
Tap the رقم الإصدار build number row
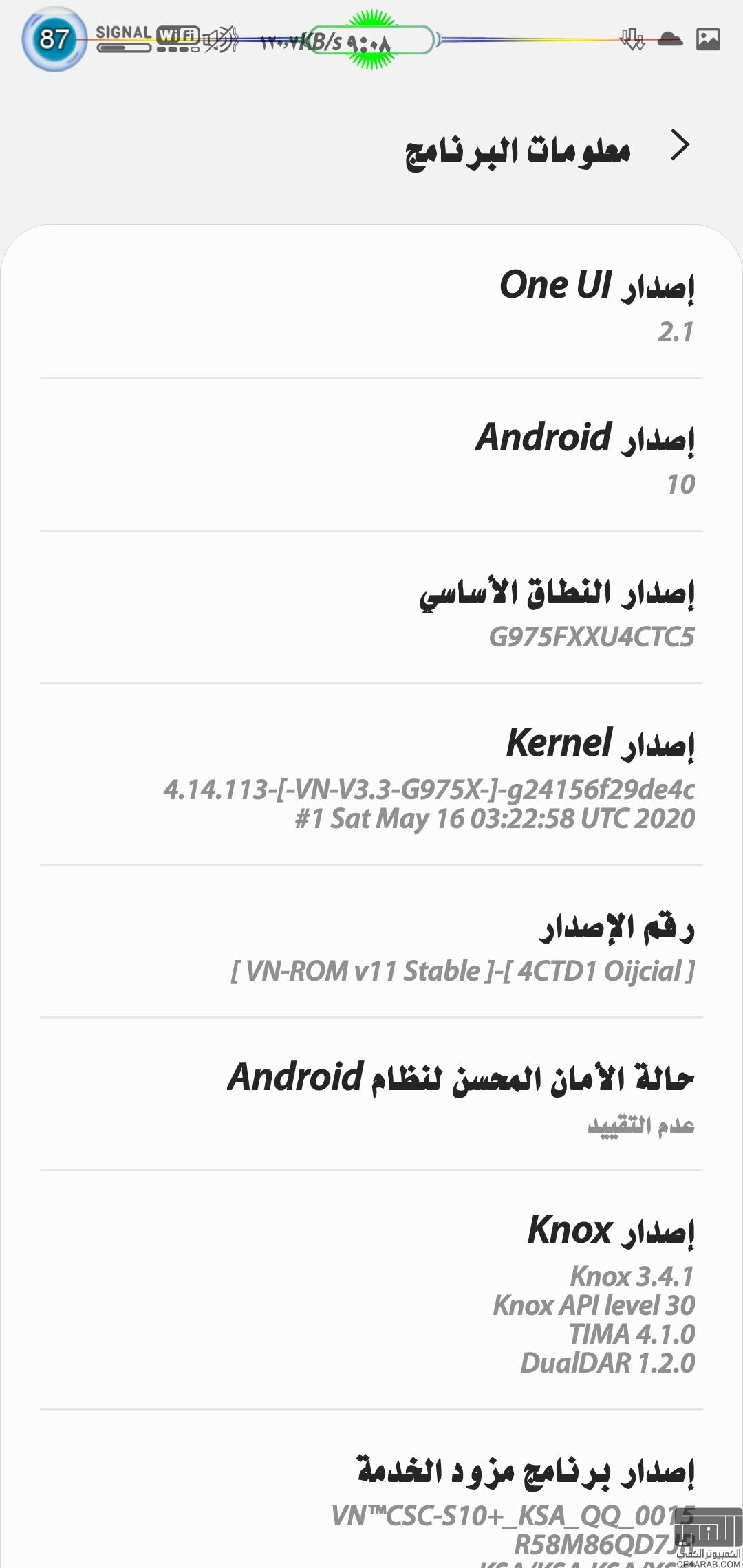pos(371,941)
